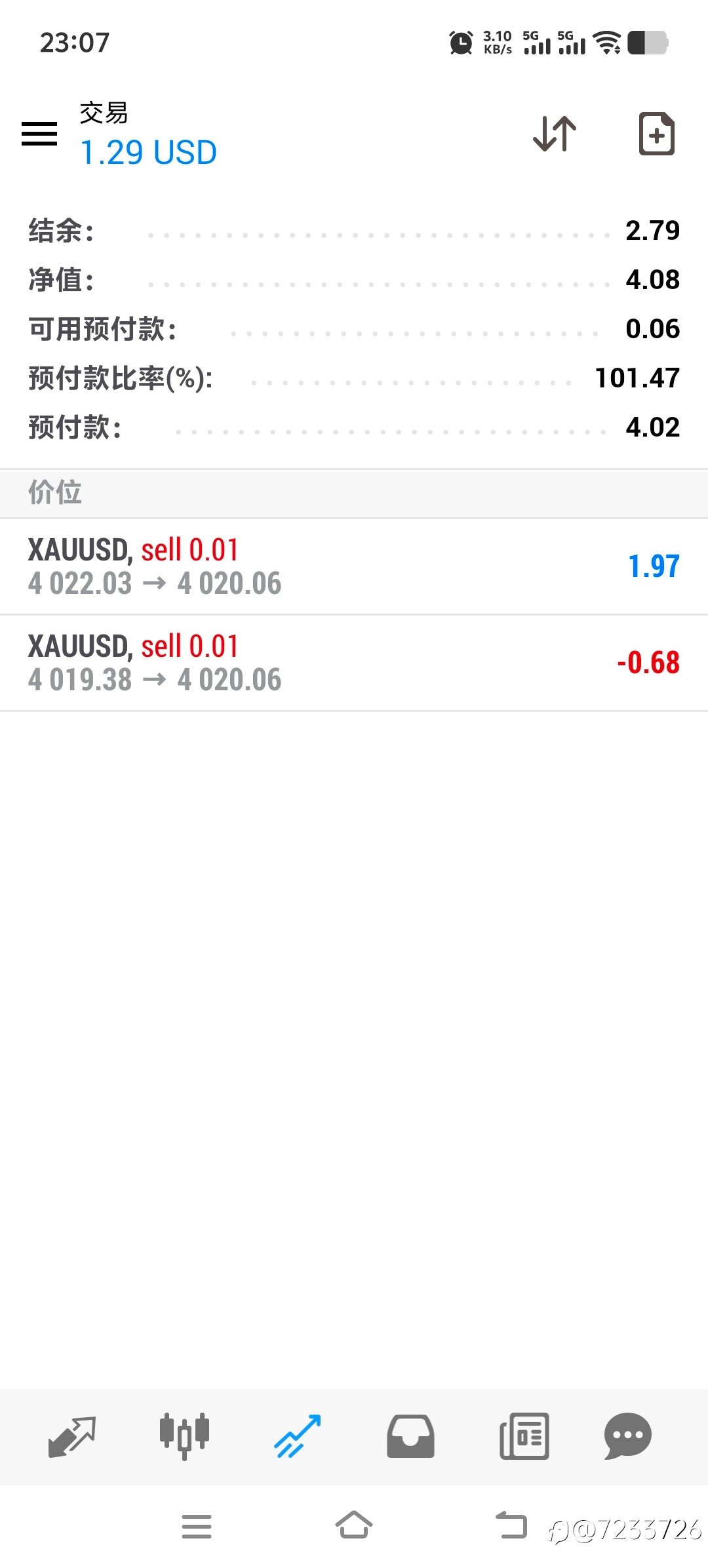
Task: Open XAUUSD sell position with 1.97 profit
Action: pyautogui.click(x=354, y=566)
